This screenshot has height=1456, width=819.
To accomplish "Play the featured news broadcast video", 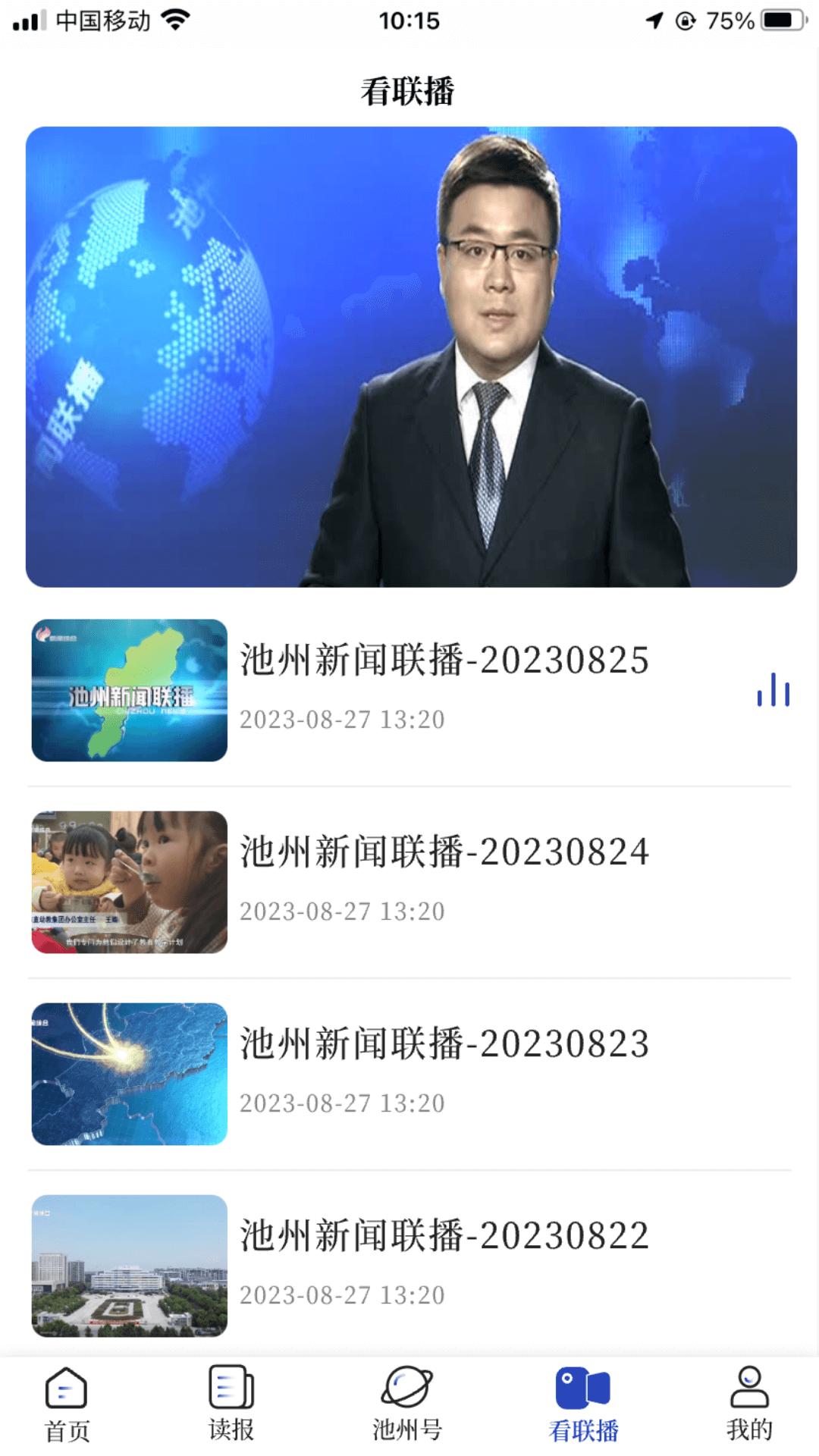I will coord(411,356).
